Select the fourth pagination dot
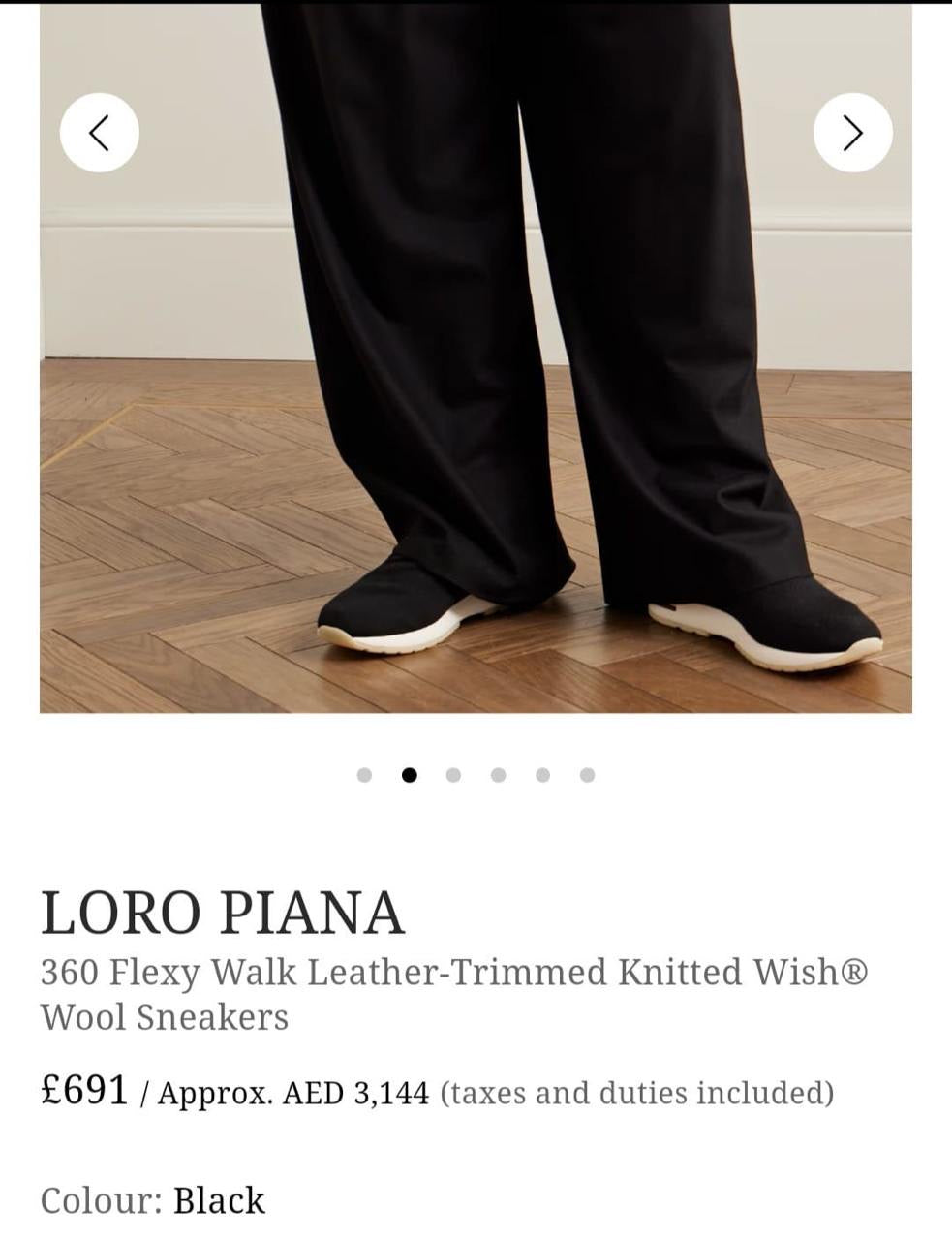This screenshot has width=952, height=1240. [x=498, y=774]
